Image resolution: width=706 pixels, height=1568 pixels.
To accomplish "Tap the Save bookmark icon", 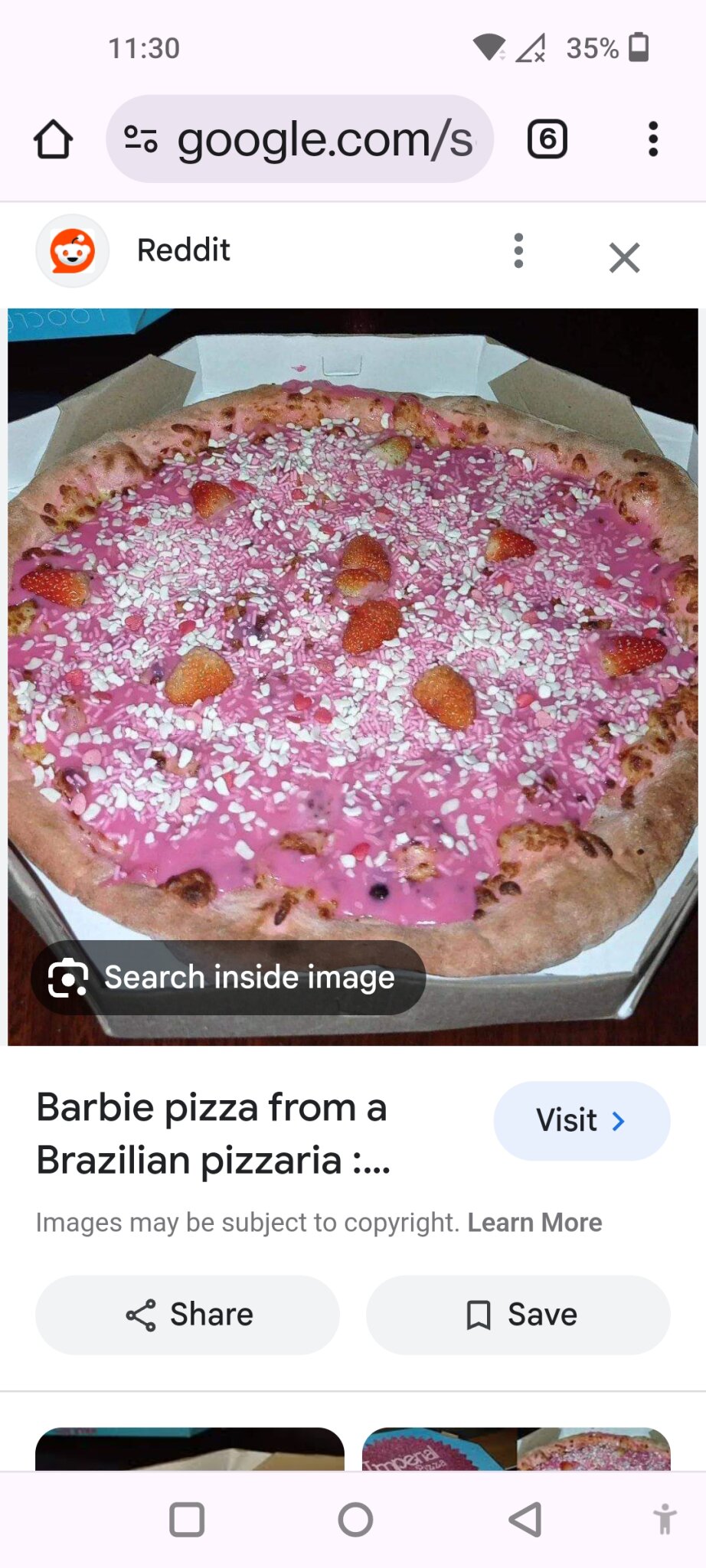I will coord(477,1314).
